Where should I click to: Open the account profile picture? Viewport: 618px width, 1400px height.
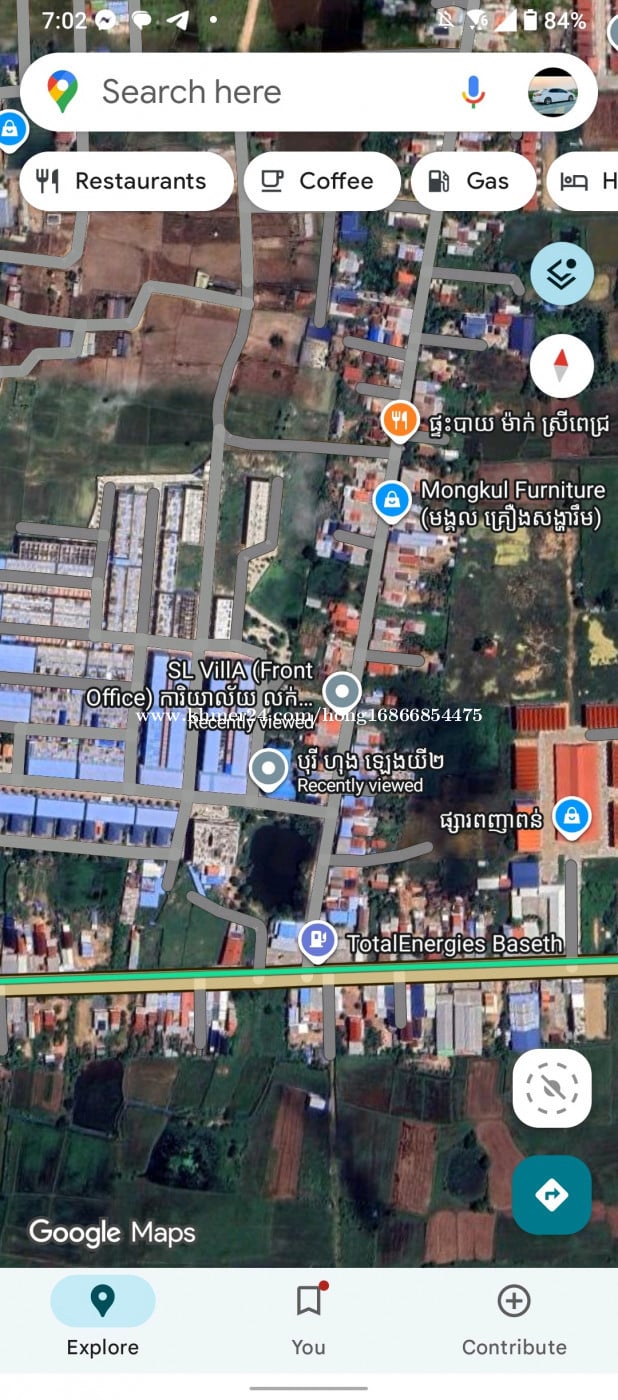point(552,92)
